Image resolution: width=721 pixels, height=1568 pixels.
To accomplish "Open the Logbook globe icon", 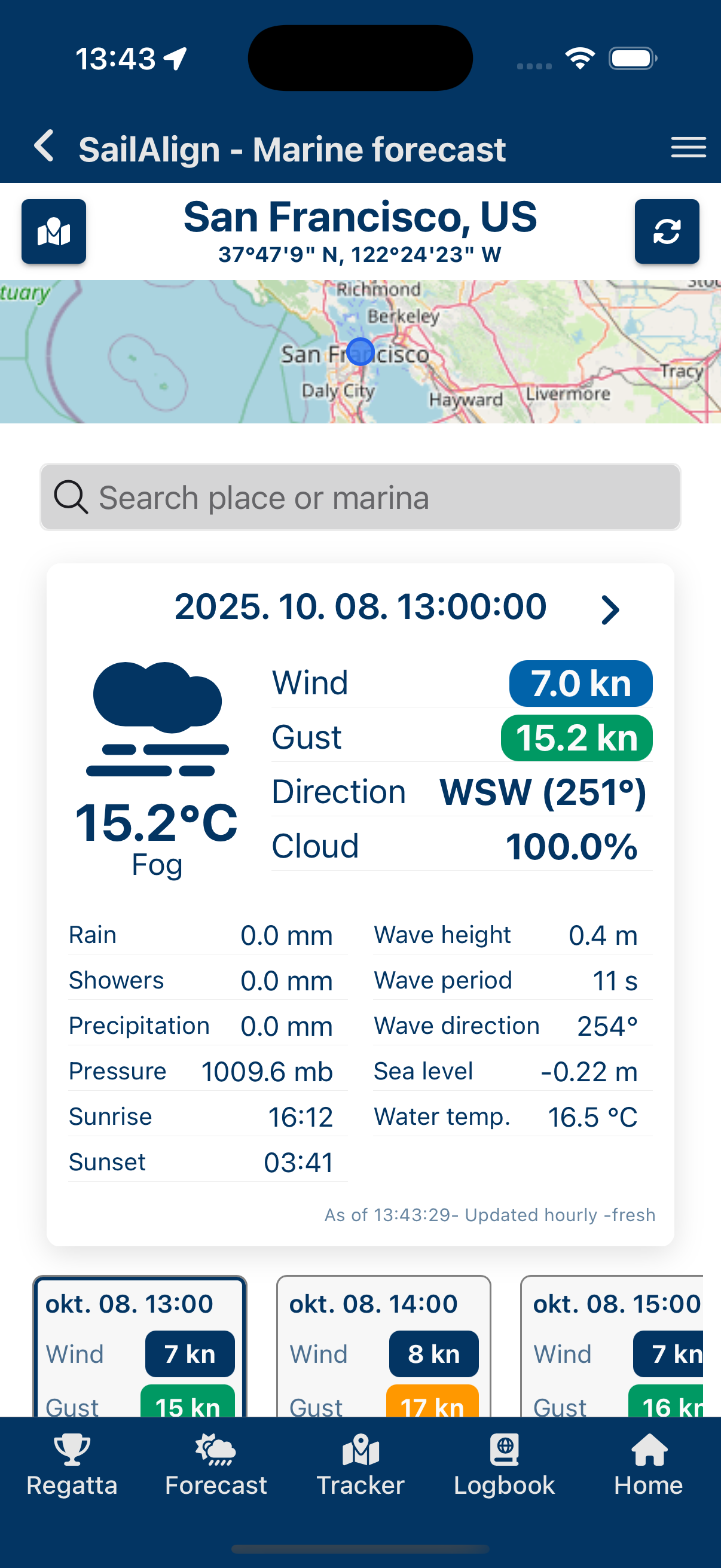I will 504,1450.
